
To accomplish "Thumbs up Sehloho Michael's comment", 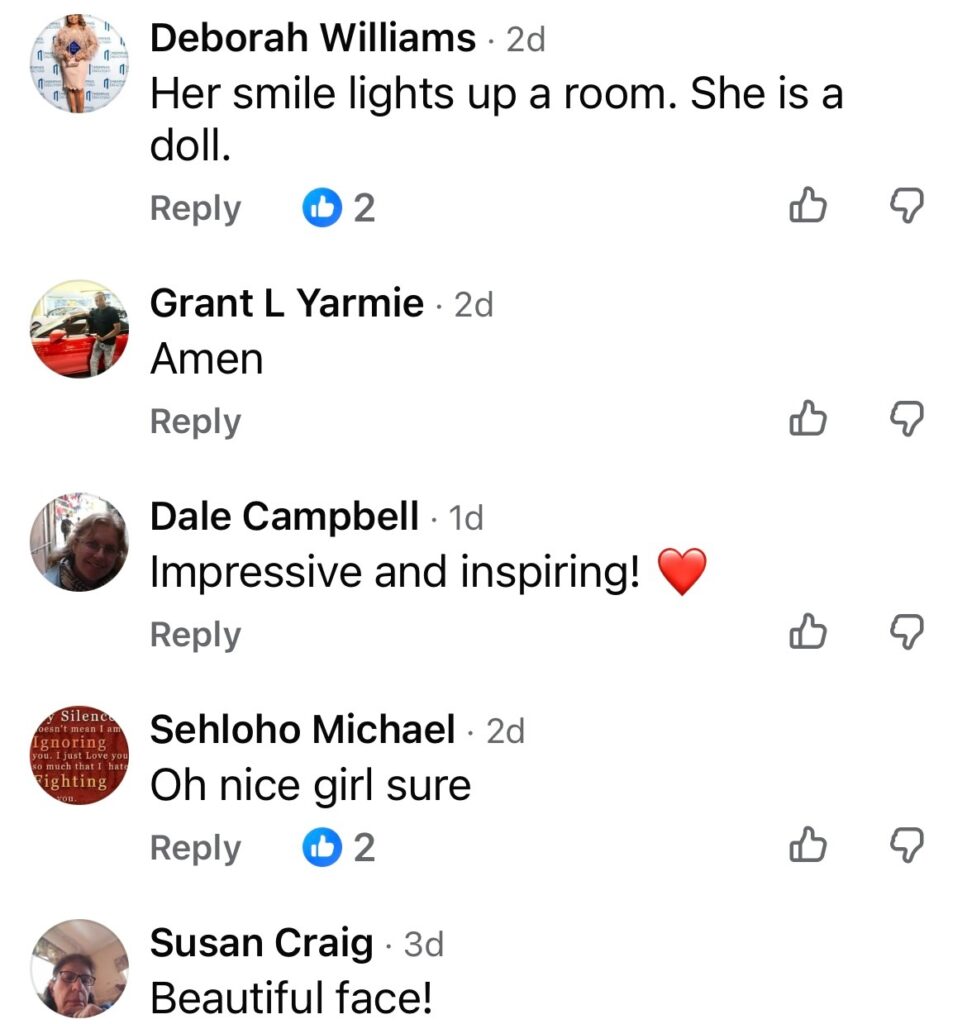I will pos(808,846).
